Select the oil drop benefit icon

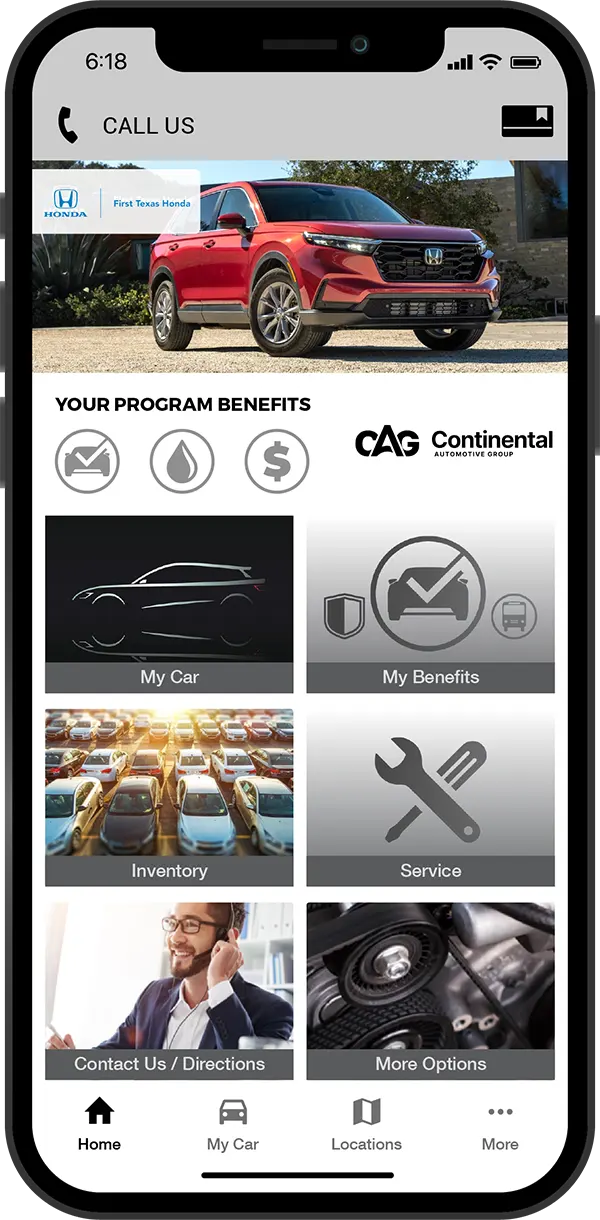[182, 461]
